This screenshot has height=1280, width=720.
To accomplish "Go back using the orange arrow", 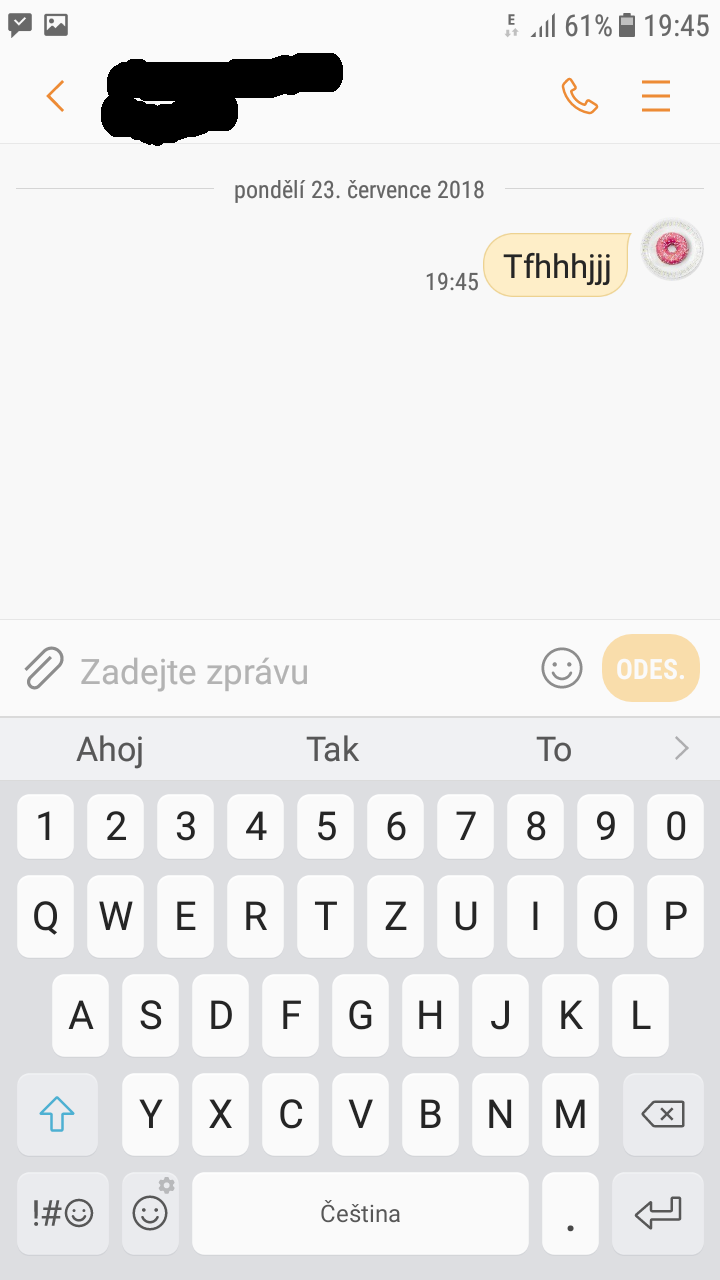I will [x=55, y=96].
